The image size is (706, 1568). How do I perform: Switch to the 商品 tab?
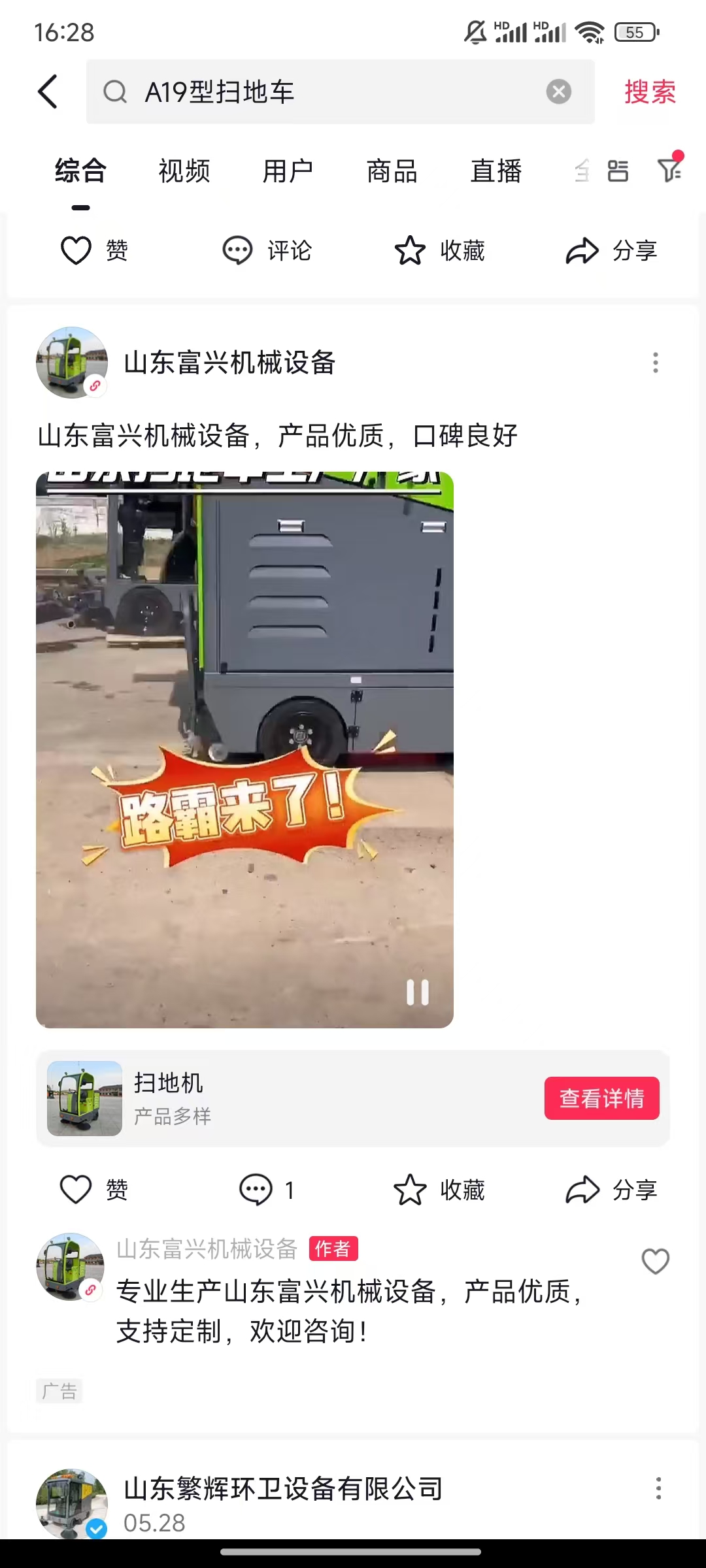(x=392, y=171)
